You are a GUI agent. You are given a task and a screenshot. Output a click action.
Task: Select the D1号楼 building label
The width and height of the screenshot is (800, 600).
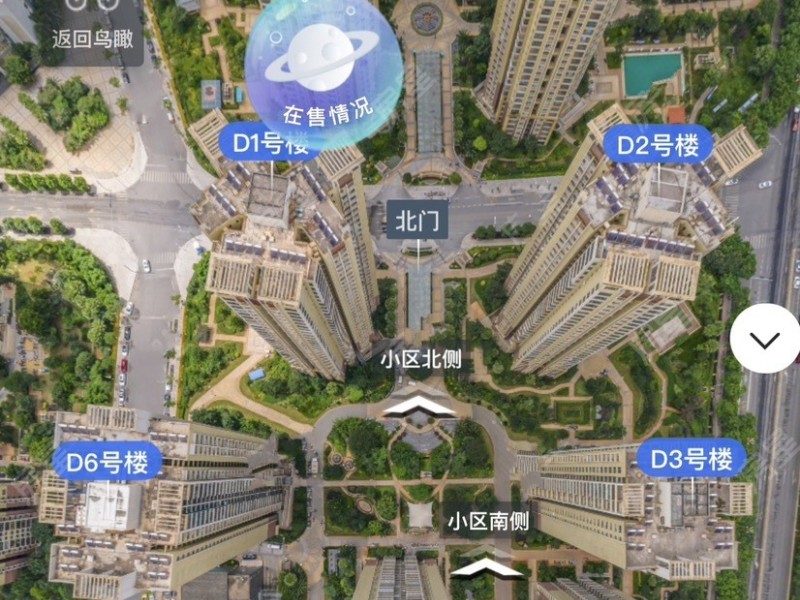click(x=270, y=144)
